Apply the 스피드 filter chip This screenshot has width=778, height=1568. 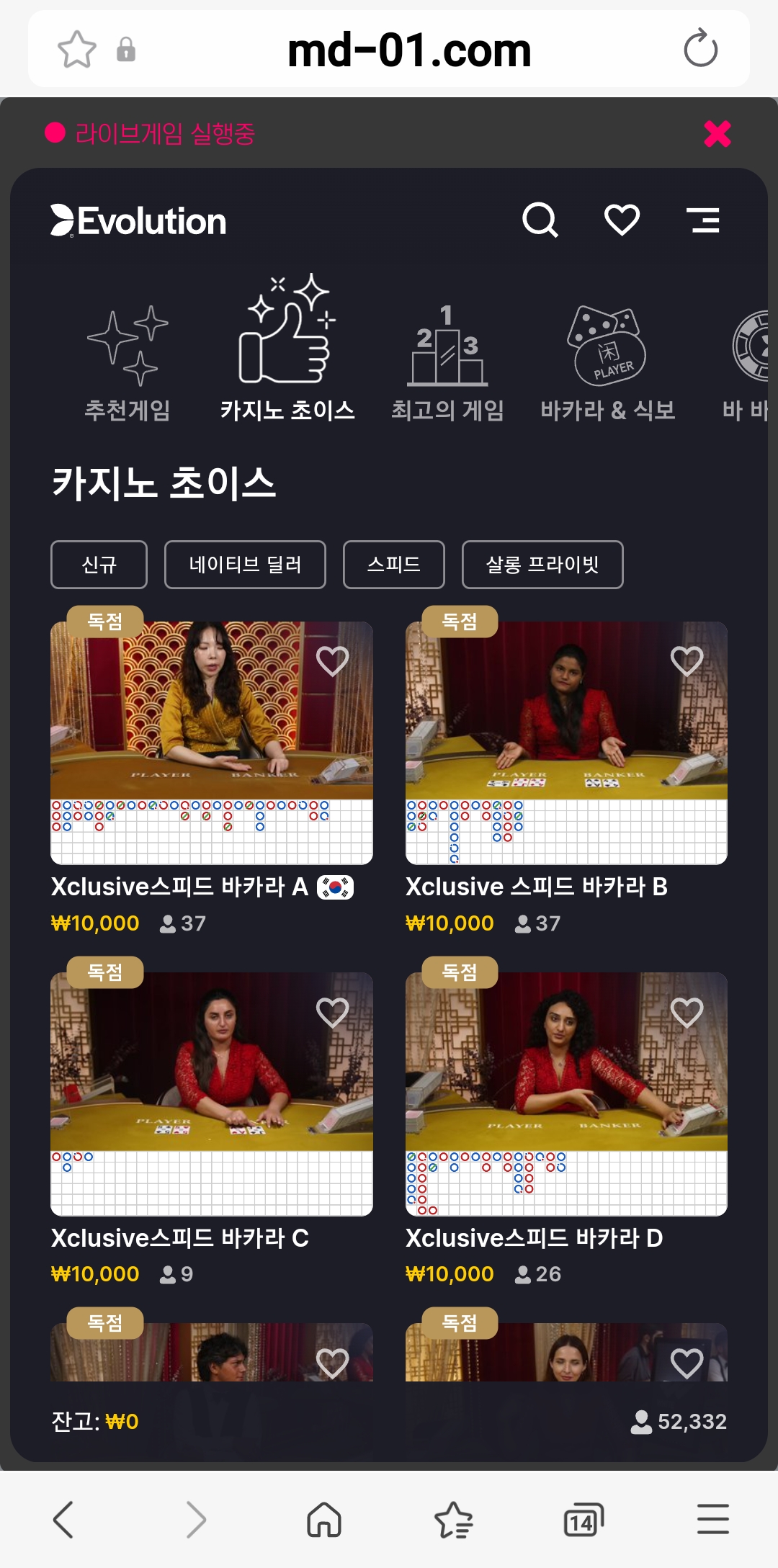click(394, 565)
